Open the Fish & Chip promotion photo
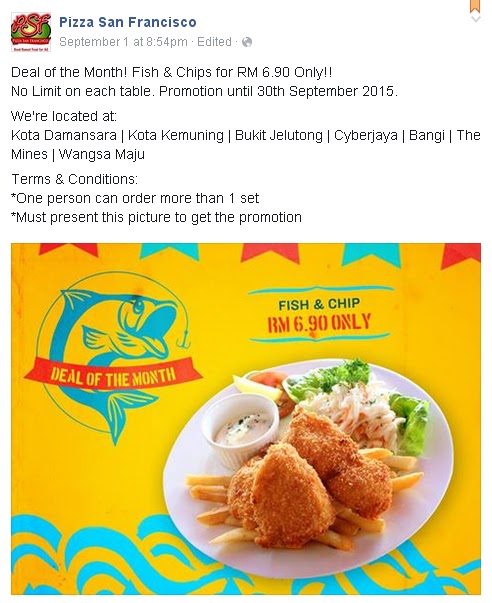Screen dimensions: 492x603 [x=246, y=419]
